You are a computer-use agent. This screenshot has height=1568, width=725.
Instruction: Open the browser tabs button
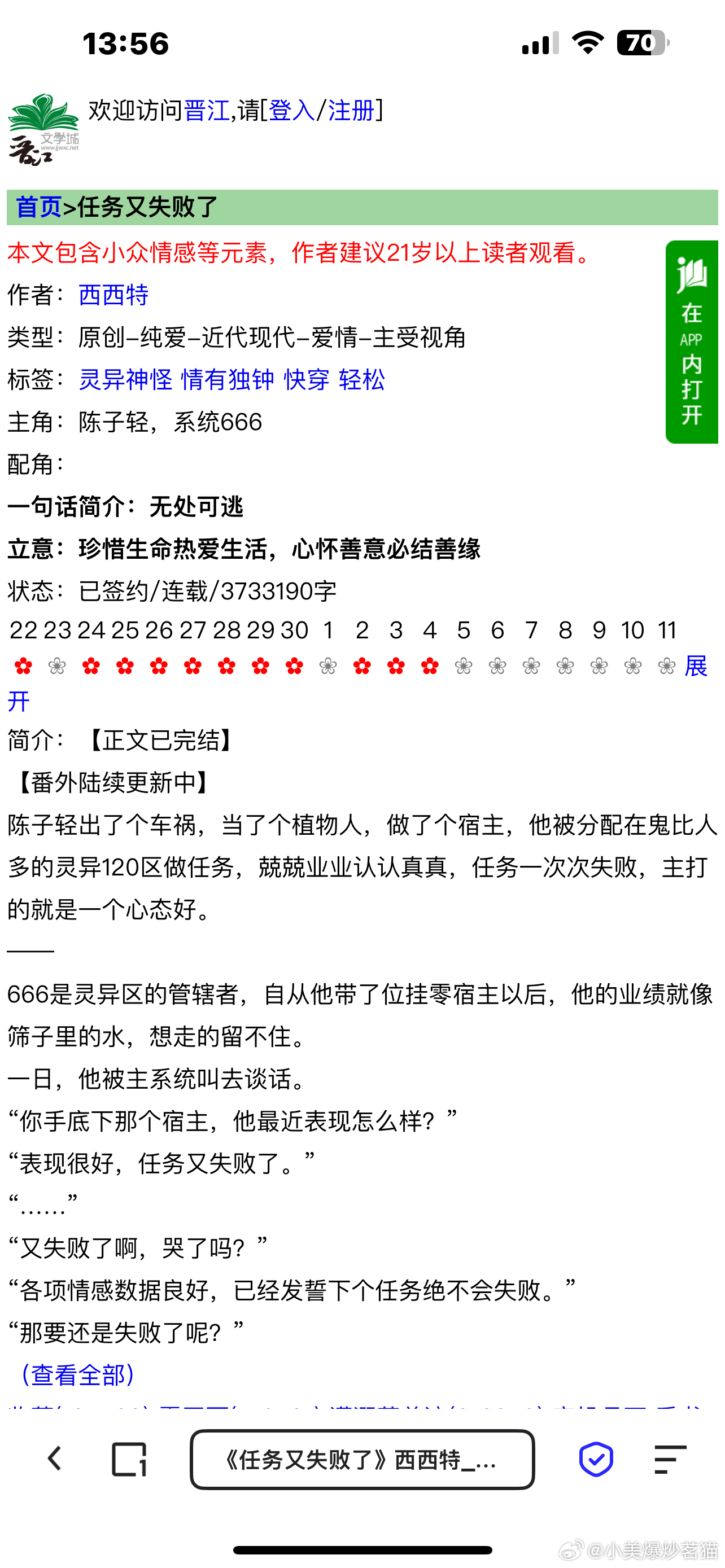129,1458
